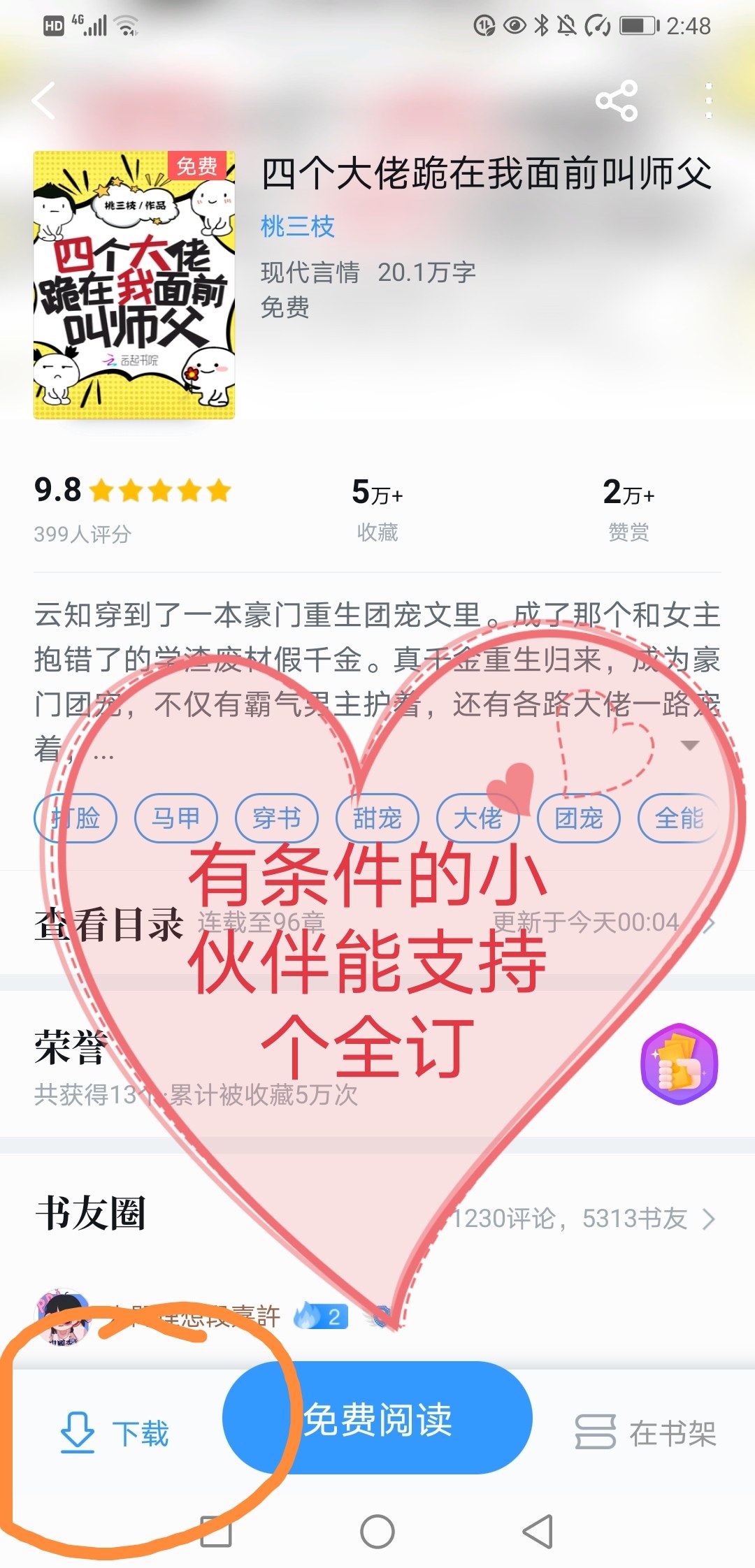Screen dimensions: 755x1568
Task: Go to the system home screen
Action: (x=377, y=1532)
